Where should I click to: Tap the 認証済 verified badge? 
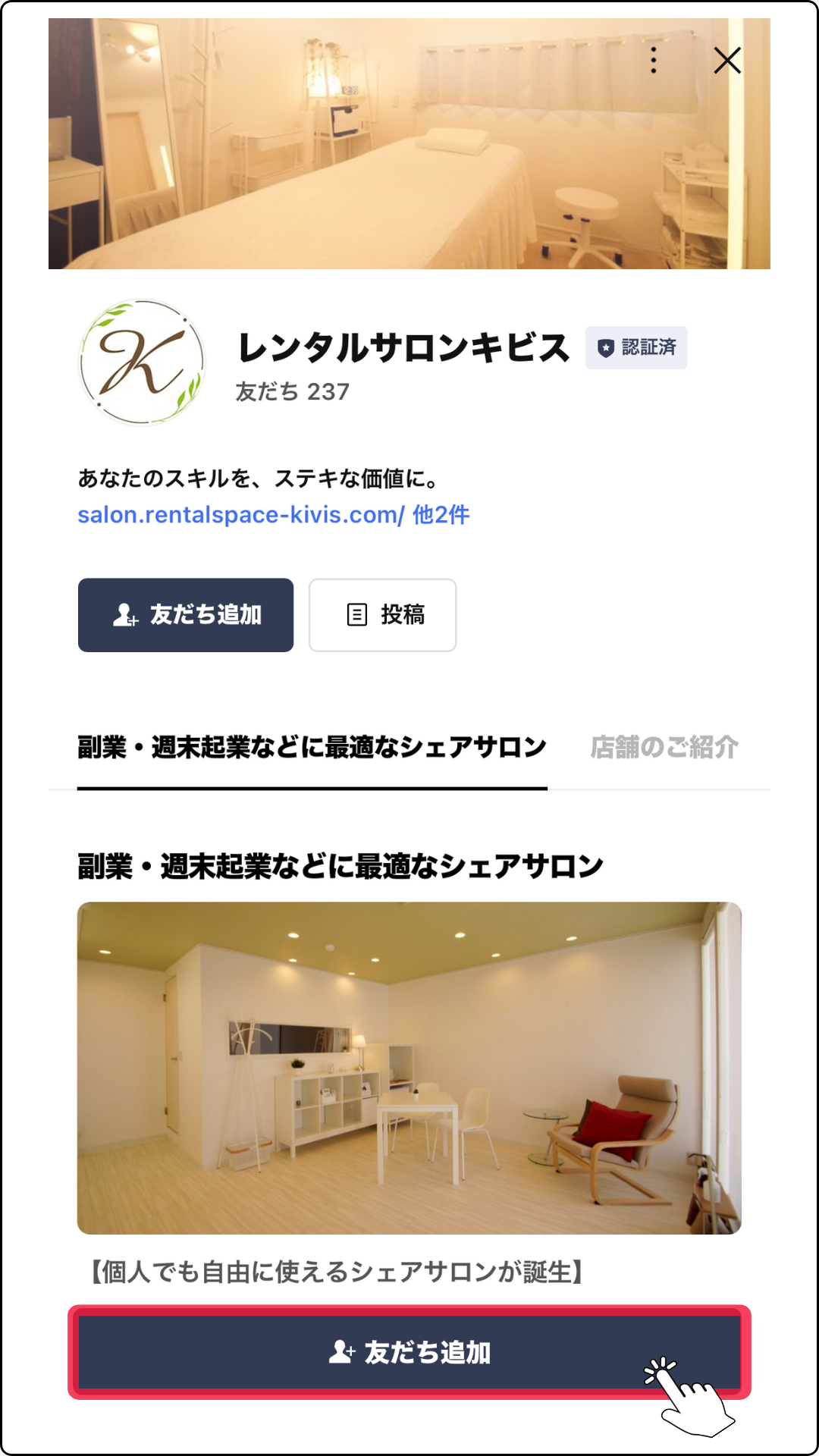point(636,348)
